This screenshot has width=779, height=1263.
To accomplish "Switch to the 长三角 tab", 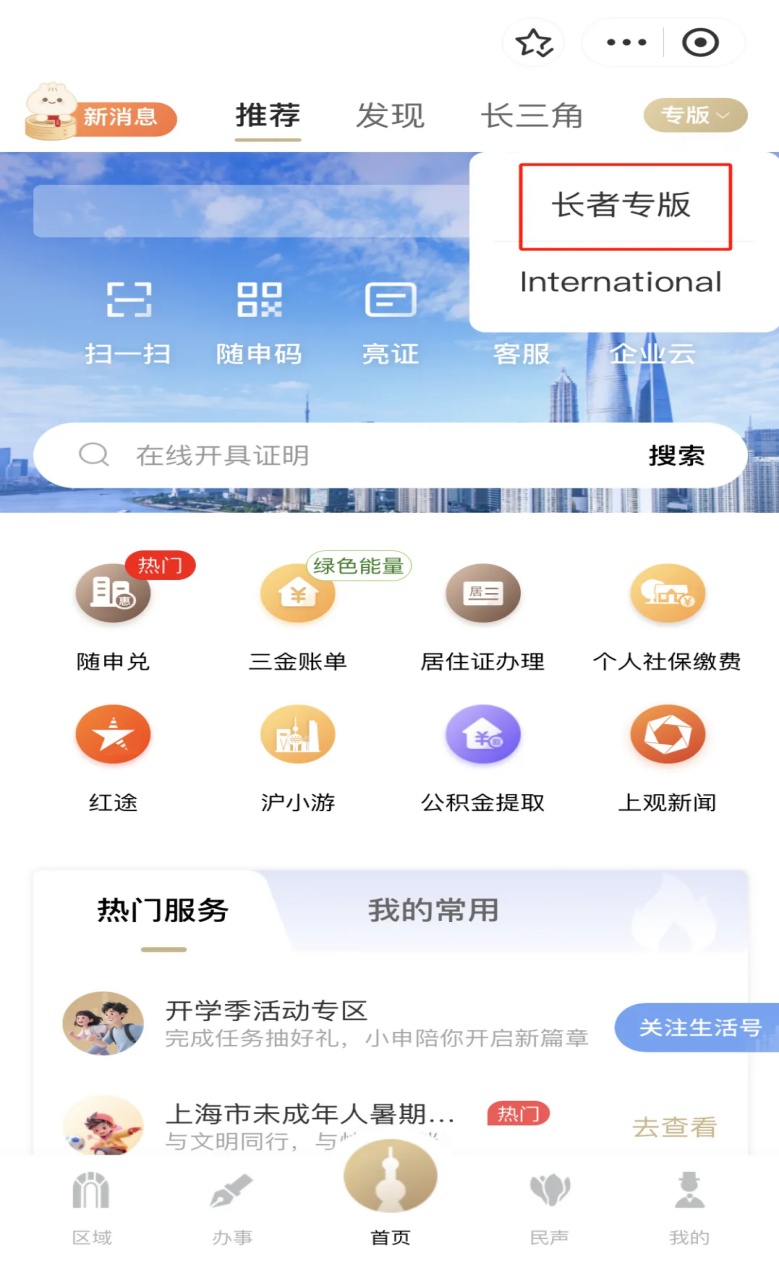I will [531, 116].
